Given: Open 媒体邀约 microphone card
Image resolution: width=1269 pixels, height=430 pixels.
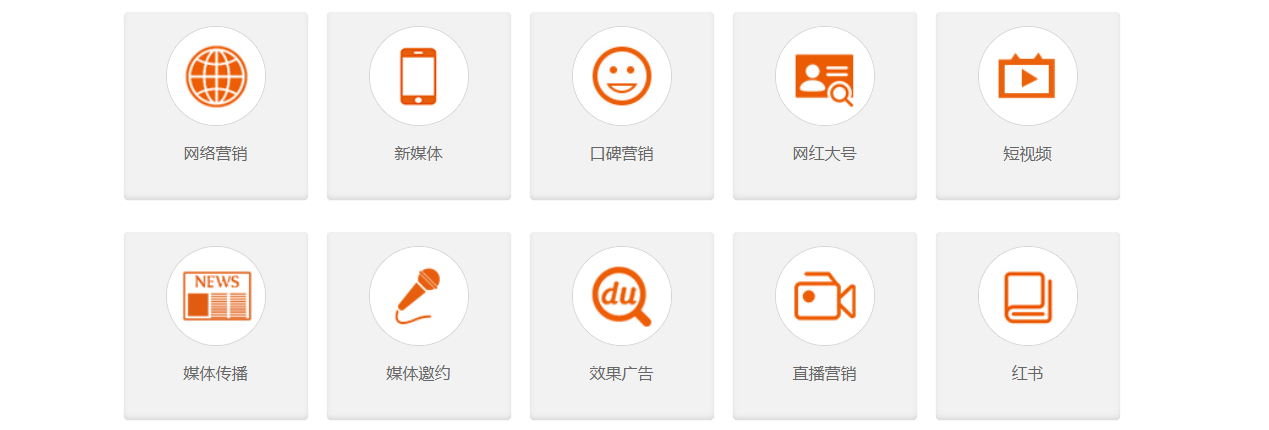Looking at the screenshot, I should point(418,325).
